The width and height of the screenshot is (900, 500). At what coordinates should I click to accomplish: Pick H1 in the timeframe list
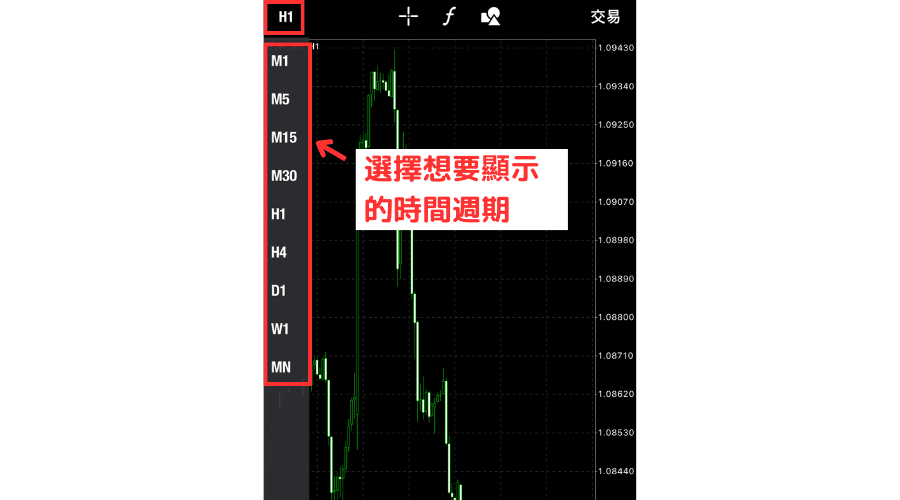tap(279, 214)
